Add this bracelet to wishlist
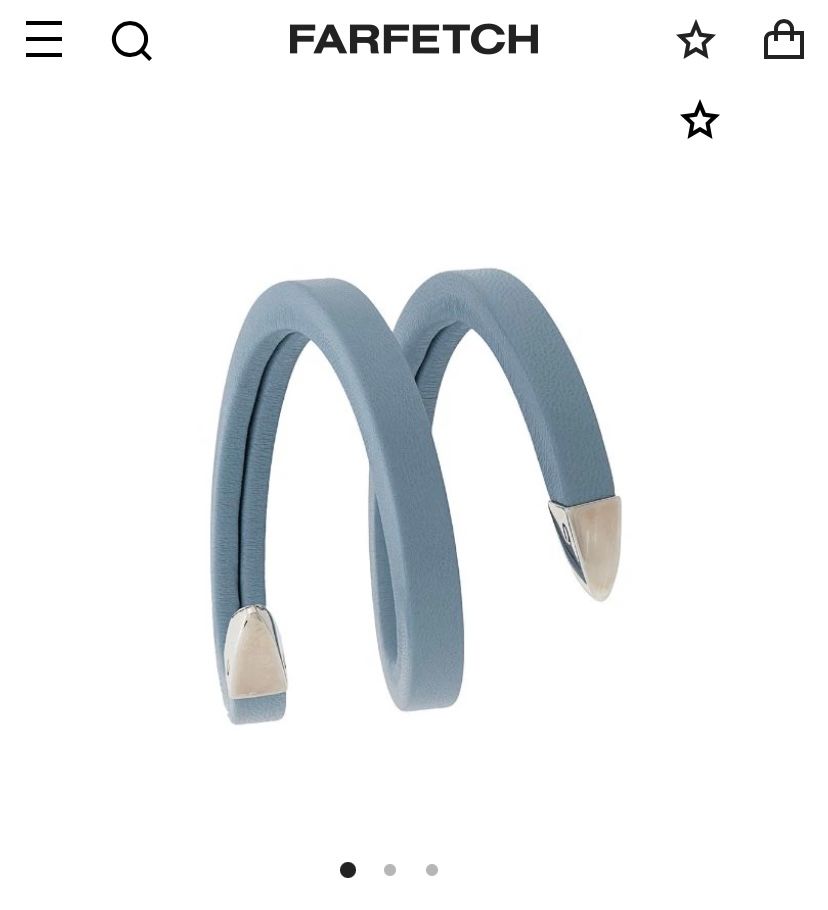Screen dimensions: 828x910 coord(700,120)
